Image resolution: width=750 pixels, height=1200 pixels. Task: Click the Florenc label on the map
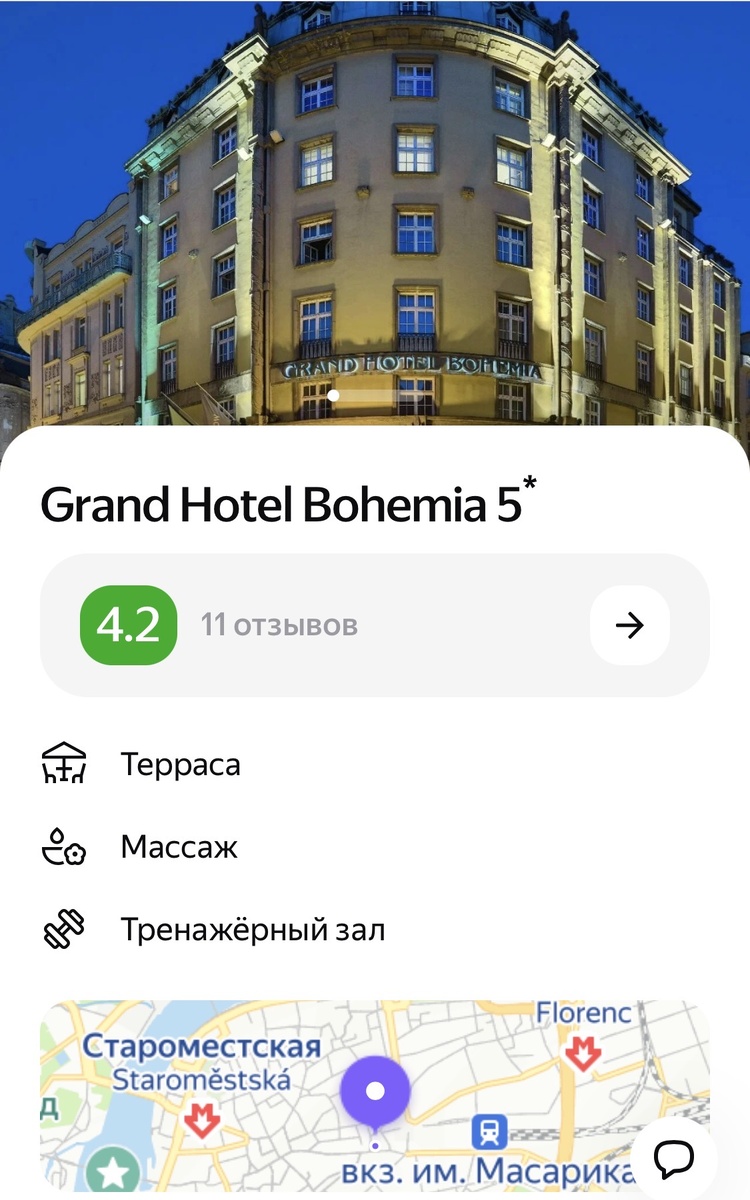click(583, 1012)
